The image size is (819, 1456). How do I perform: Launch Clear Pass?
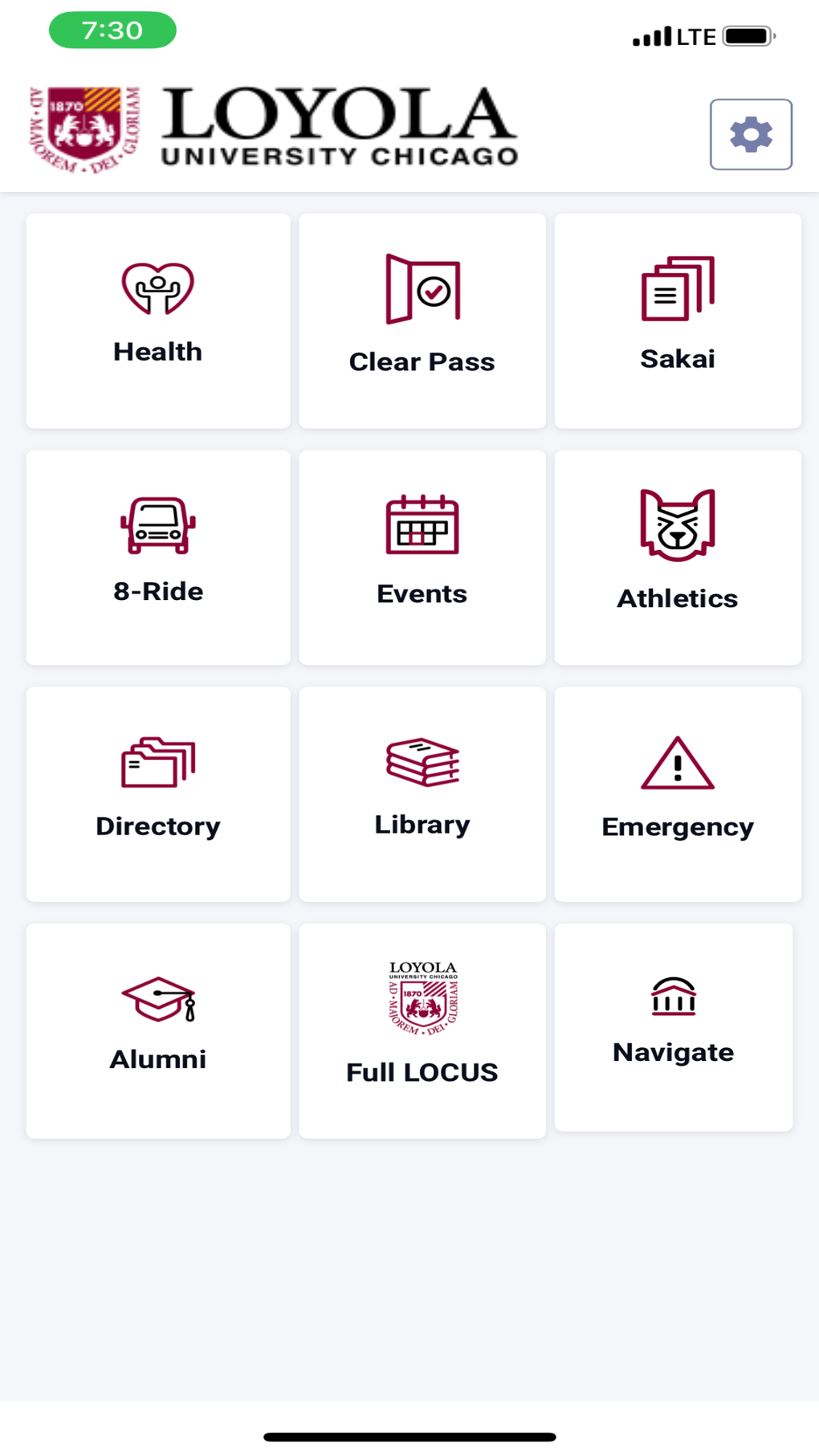click(422, 320)
